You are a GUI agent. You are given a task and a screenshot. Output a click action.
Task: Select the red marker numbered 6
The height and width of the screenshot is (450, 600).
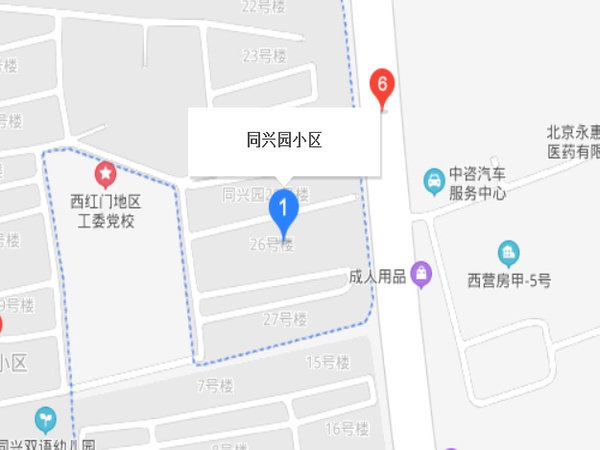380,86
